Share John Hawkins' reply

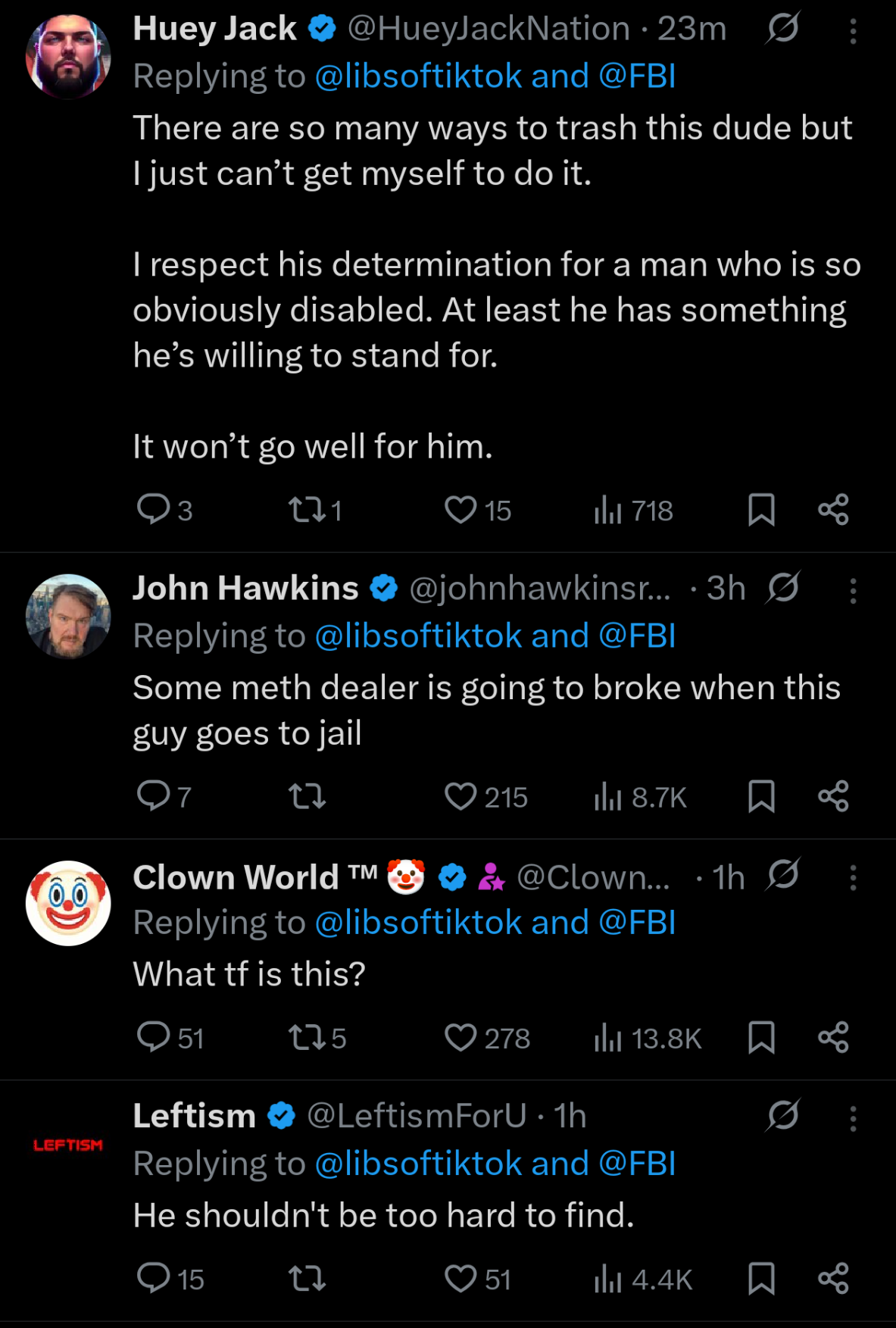click(x=833, y=796)
